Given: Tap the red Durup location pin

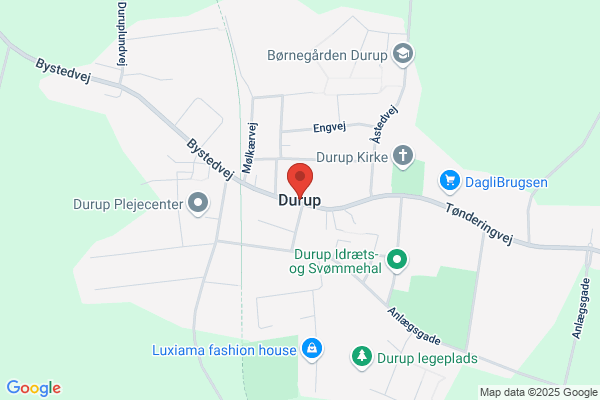Looking at the screenshot, I should tap(300, 180).
